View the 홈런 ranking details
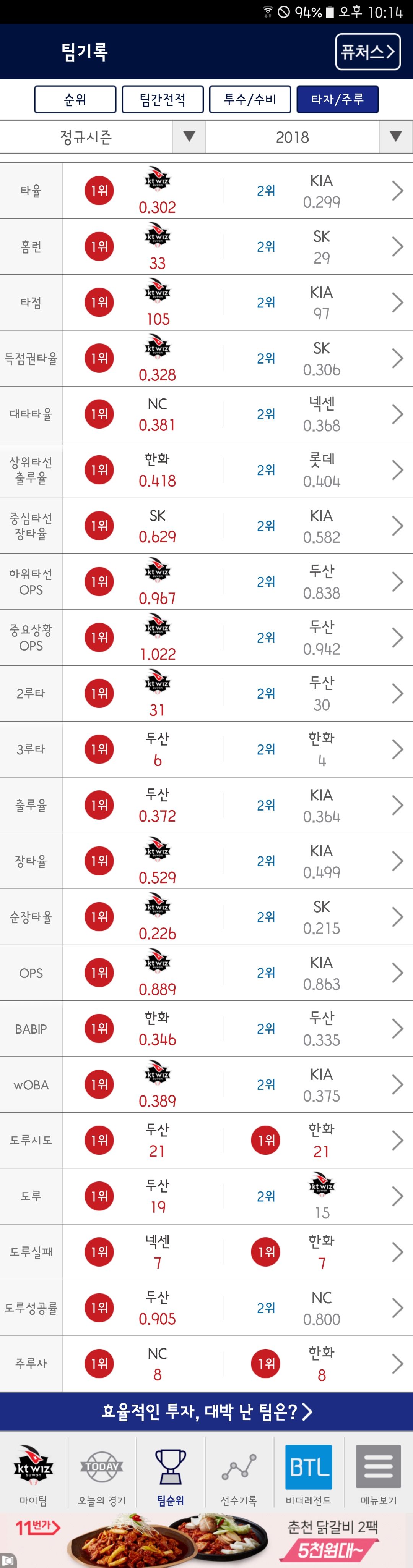The image size is (413, 1568). (x=206, y=246)
